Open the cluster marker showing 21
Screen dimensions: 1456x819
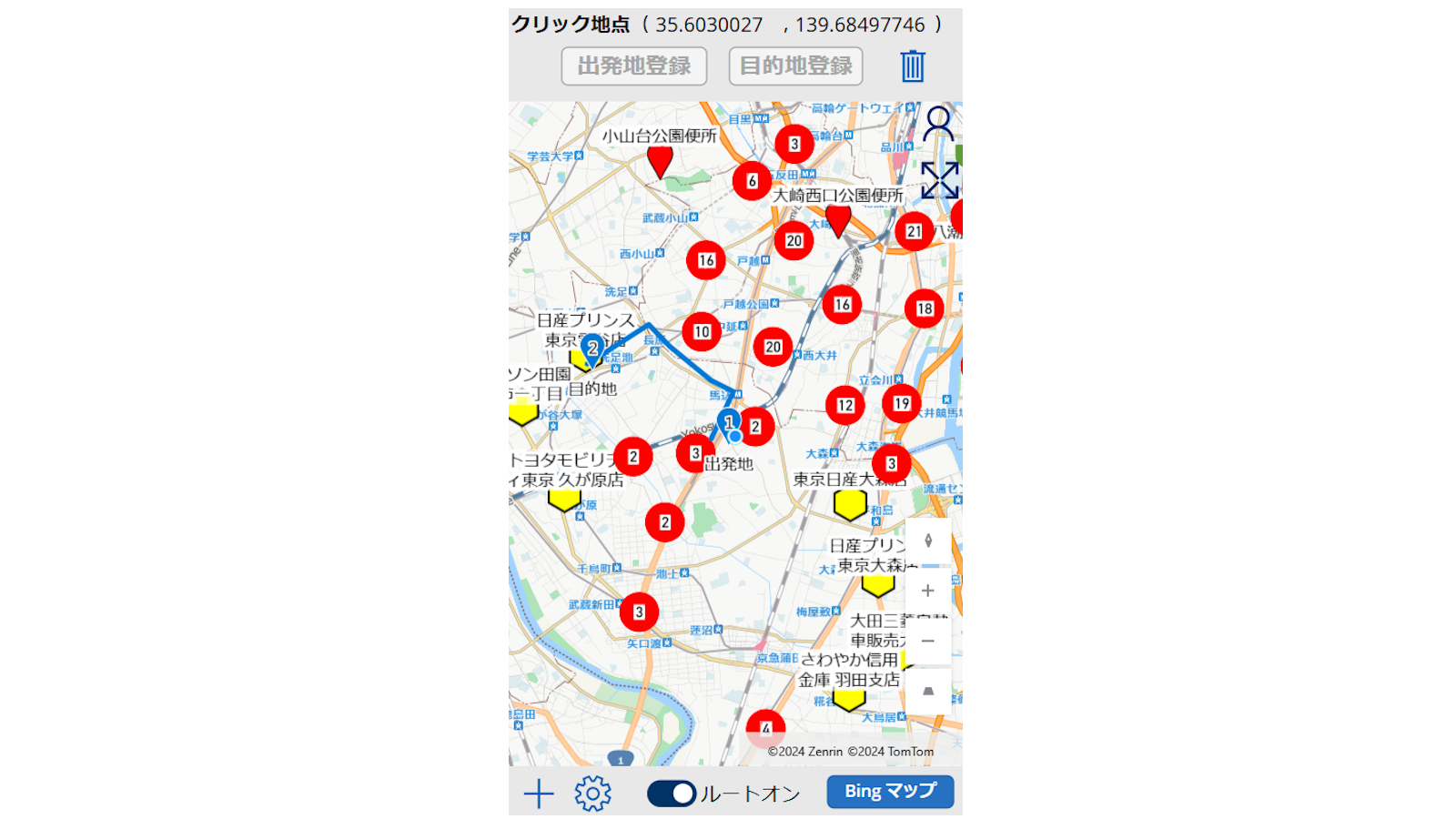pyautogui.click(x=914, y=231)
